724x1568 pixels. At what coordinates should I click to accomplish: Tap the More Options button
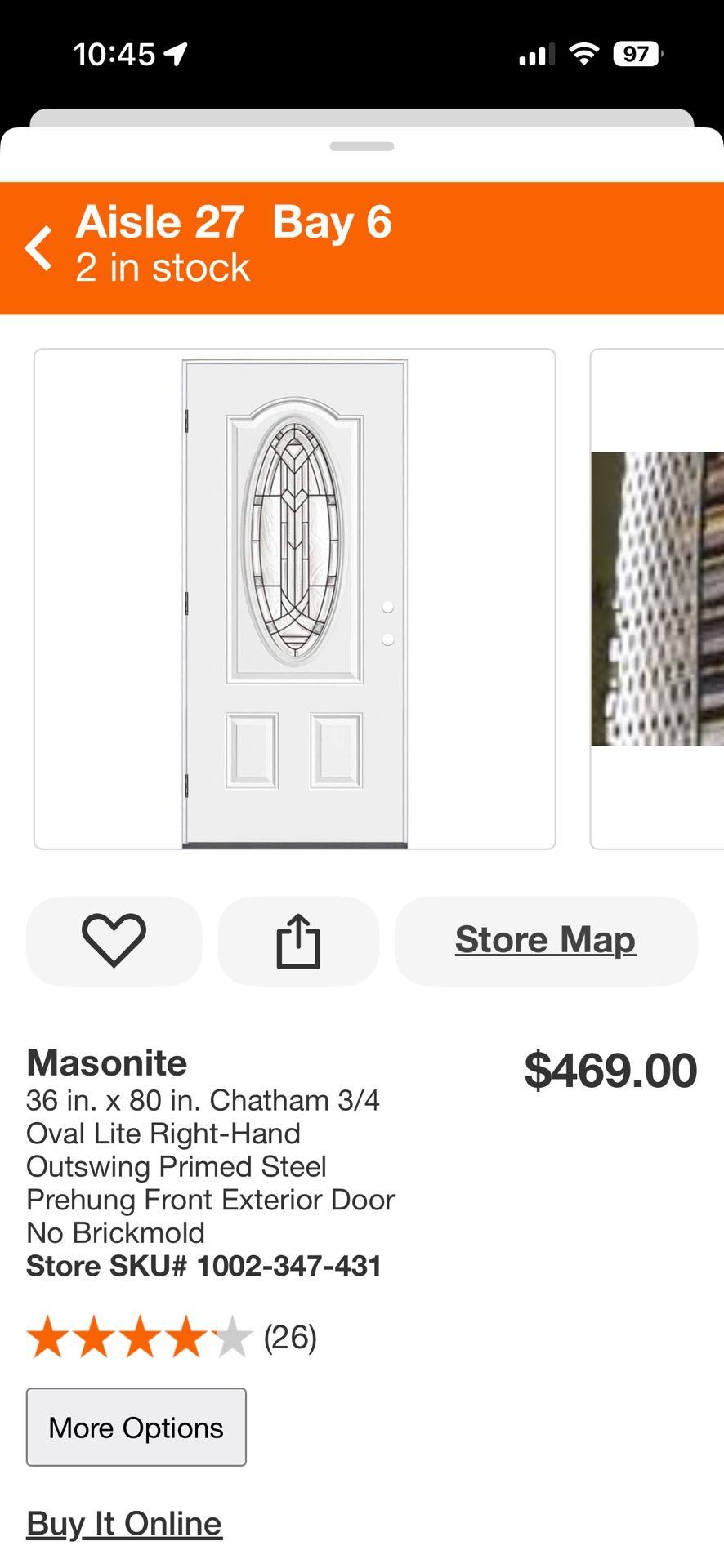pyautogui.click(x=136, y=1427)
